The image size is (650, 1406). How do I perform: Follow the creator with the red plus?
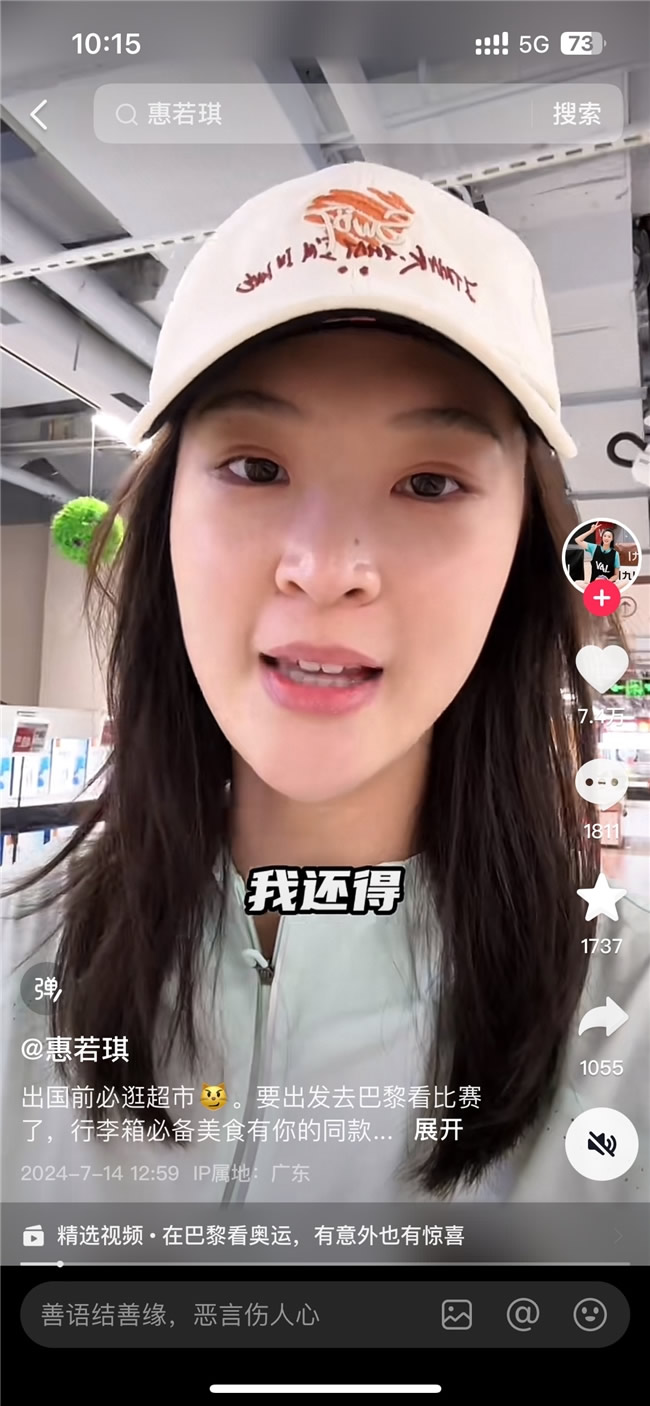pyautogui.click(x=601, y=600)
